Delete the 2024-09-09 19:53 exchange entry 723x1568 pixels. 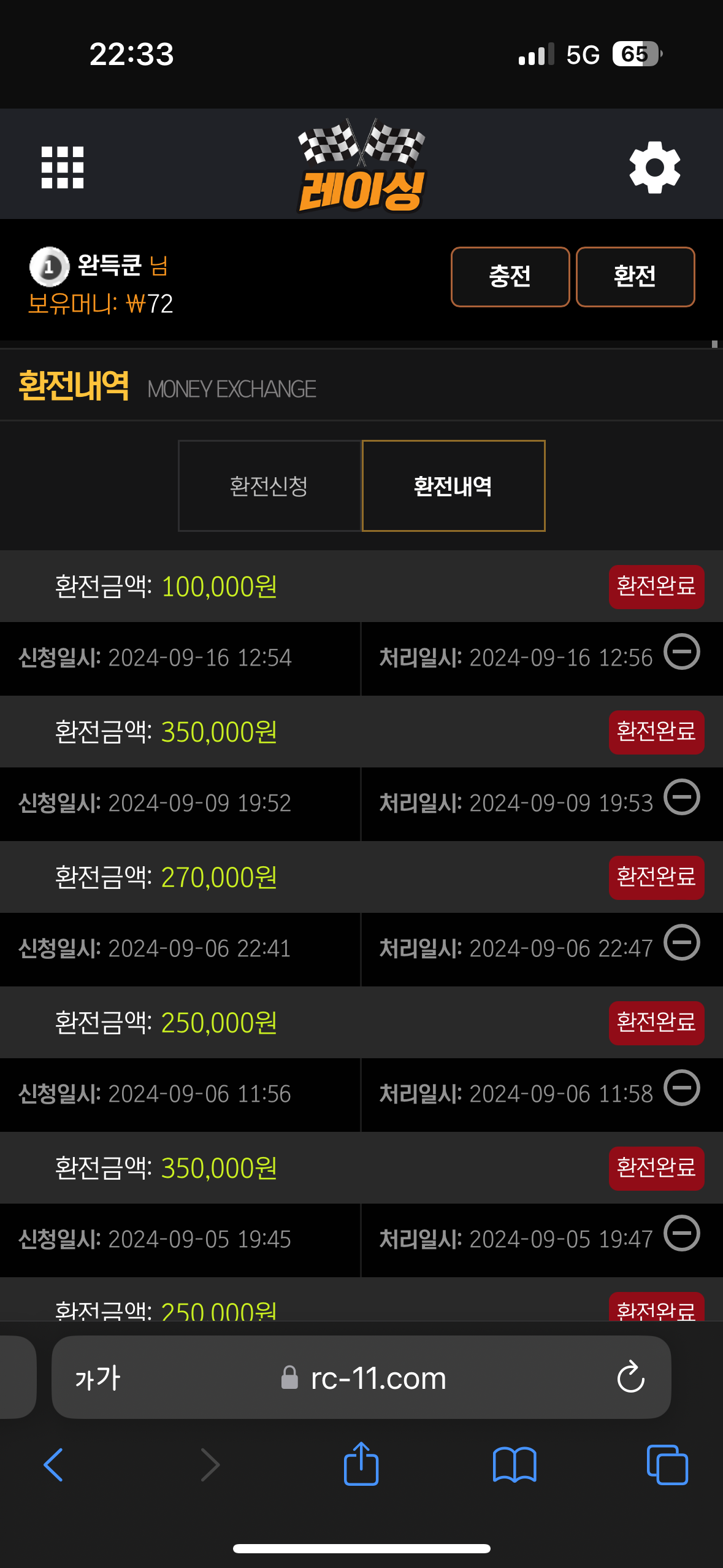[682, 797]
